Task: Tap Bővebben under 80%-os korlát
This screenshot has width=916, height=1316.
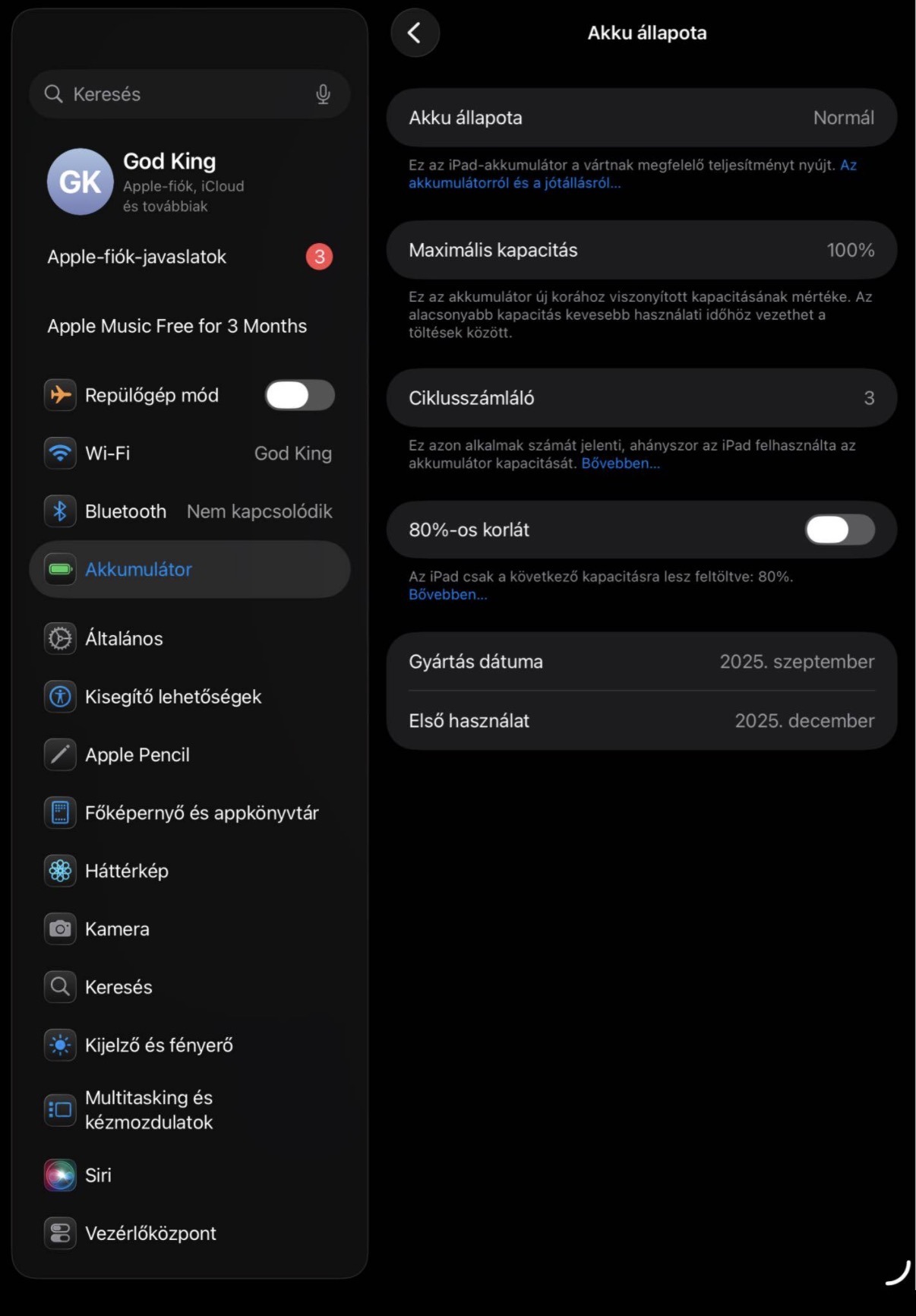Action: (447, 595)
